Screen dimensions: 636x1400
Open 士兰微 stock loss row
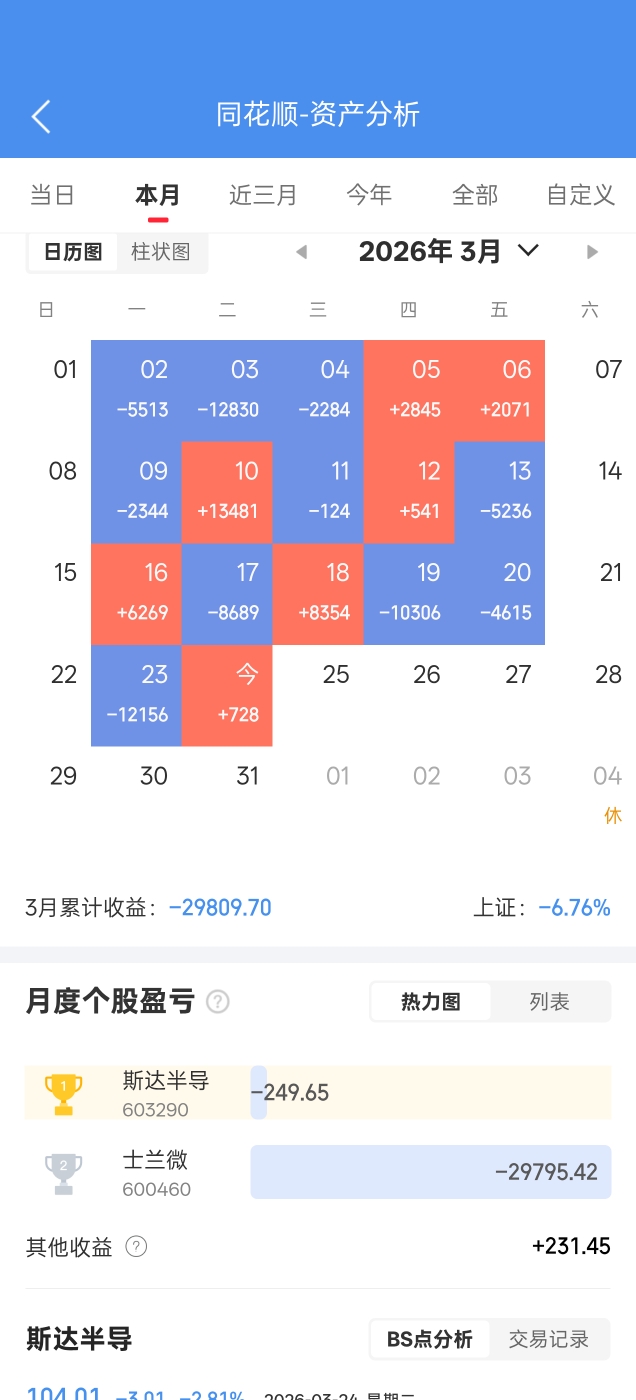[x=318, y=1172]
